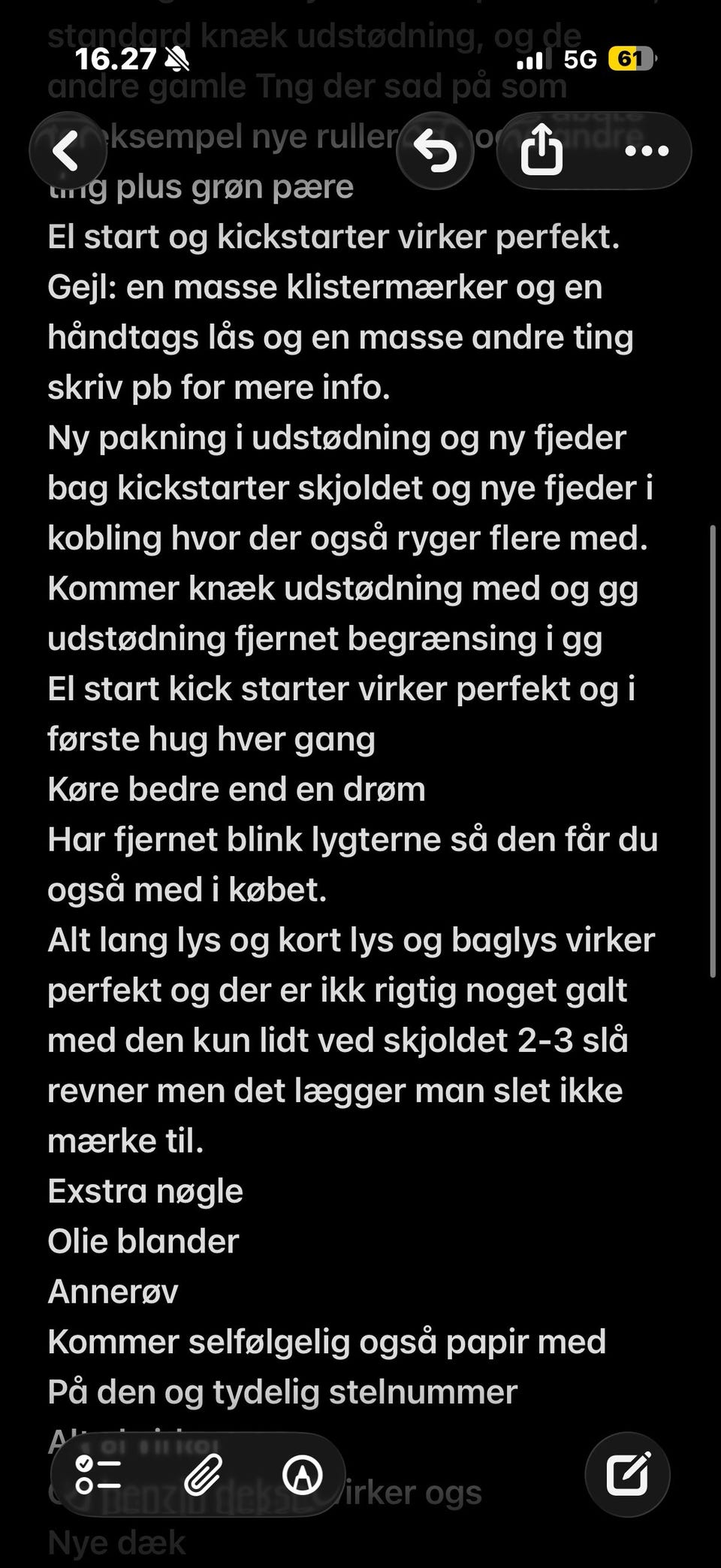
Task: Undo the last edit
Action: pyautogui.click(x=435, y=151)
